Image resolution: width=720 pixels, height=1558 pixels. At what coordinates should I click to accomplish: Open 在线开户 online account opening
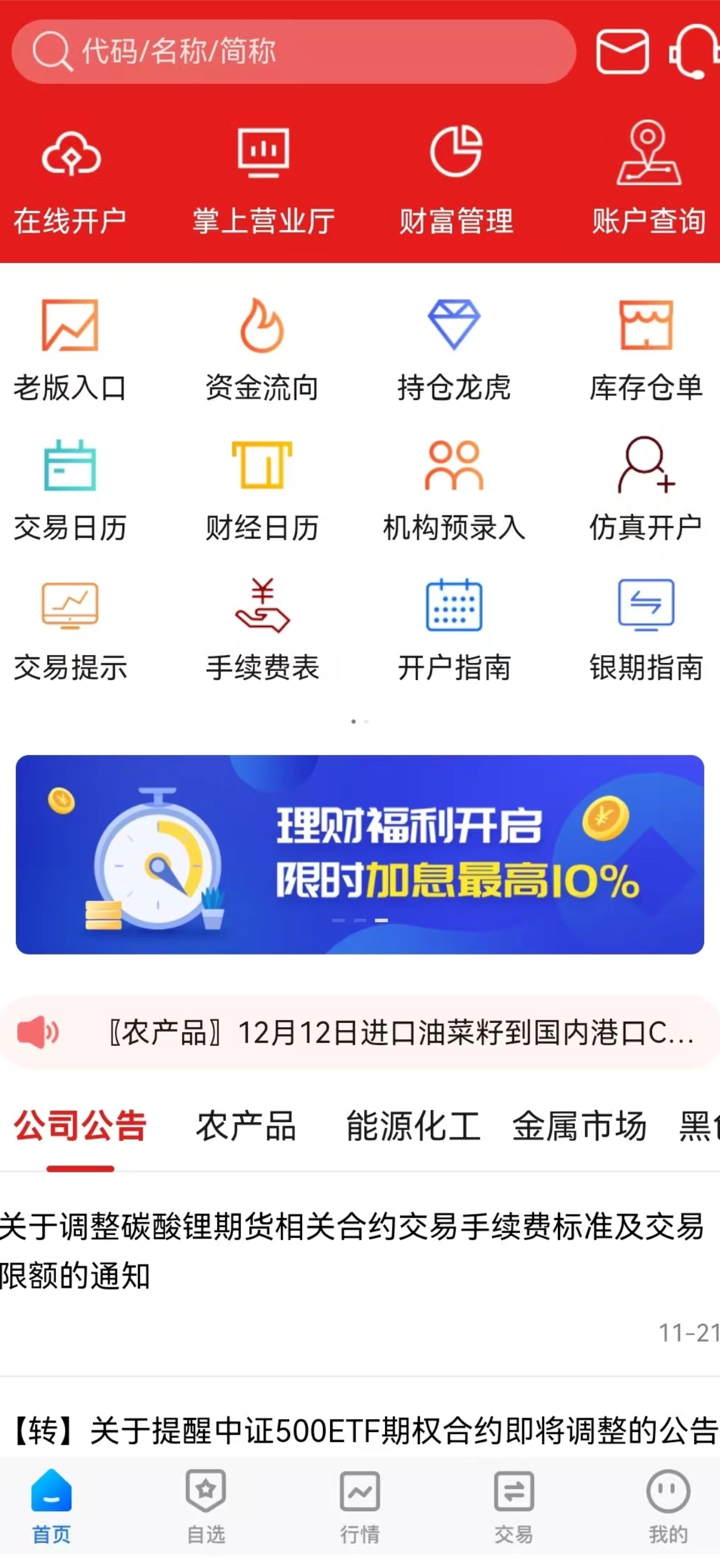(x=70, y=181)
